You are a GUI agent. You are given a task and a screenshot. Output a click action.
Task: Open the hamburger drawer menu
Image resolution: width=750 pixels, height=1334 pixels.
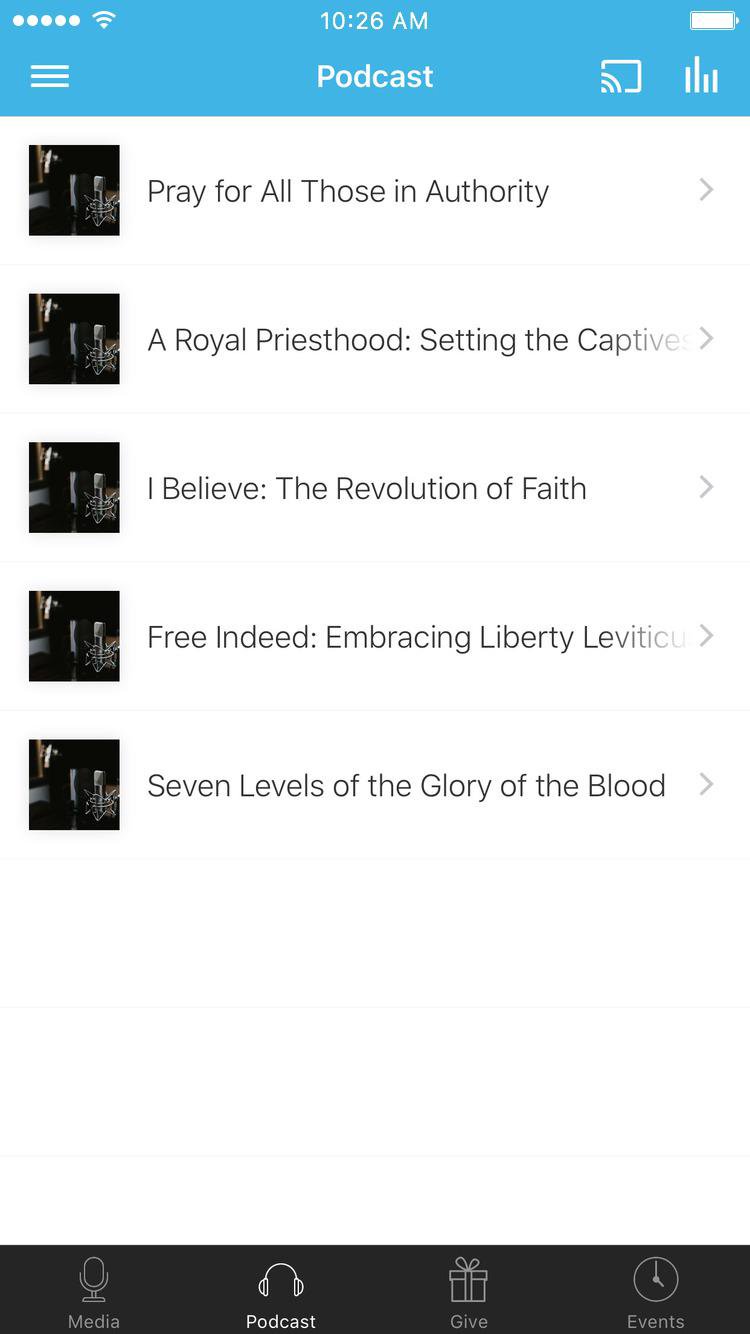50,77
